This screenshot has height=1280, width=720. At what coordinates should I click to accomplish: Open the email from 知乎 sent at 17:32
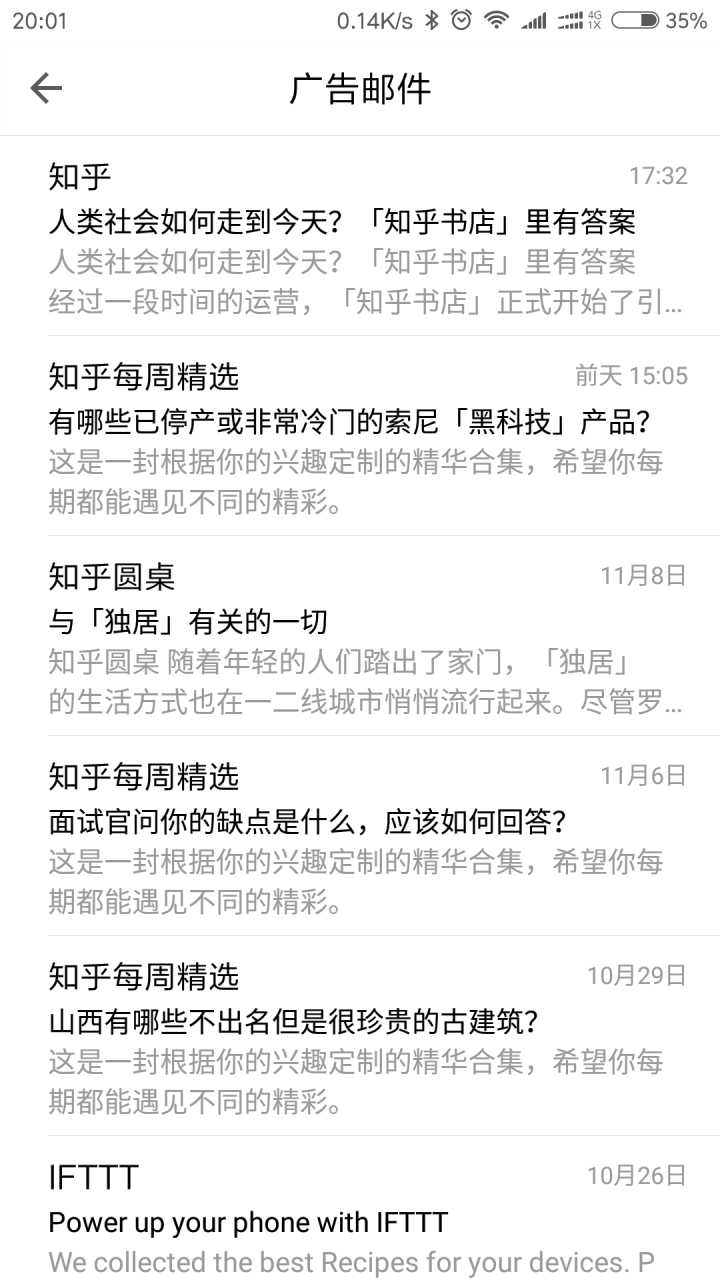[360, 240]
